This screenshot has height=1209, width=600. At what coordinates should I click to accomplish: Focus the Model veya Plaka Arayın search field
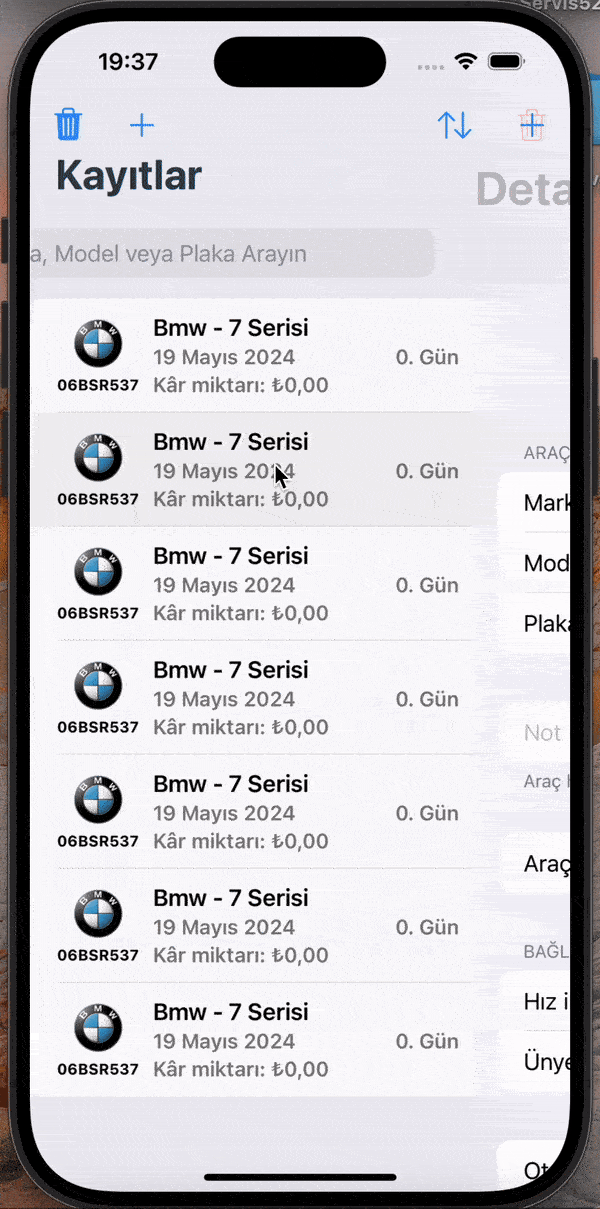pos(230,254)
